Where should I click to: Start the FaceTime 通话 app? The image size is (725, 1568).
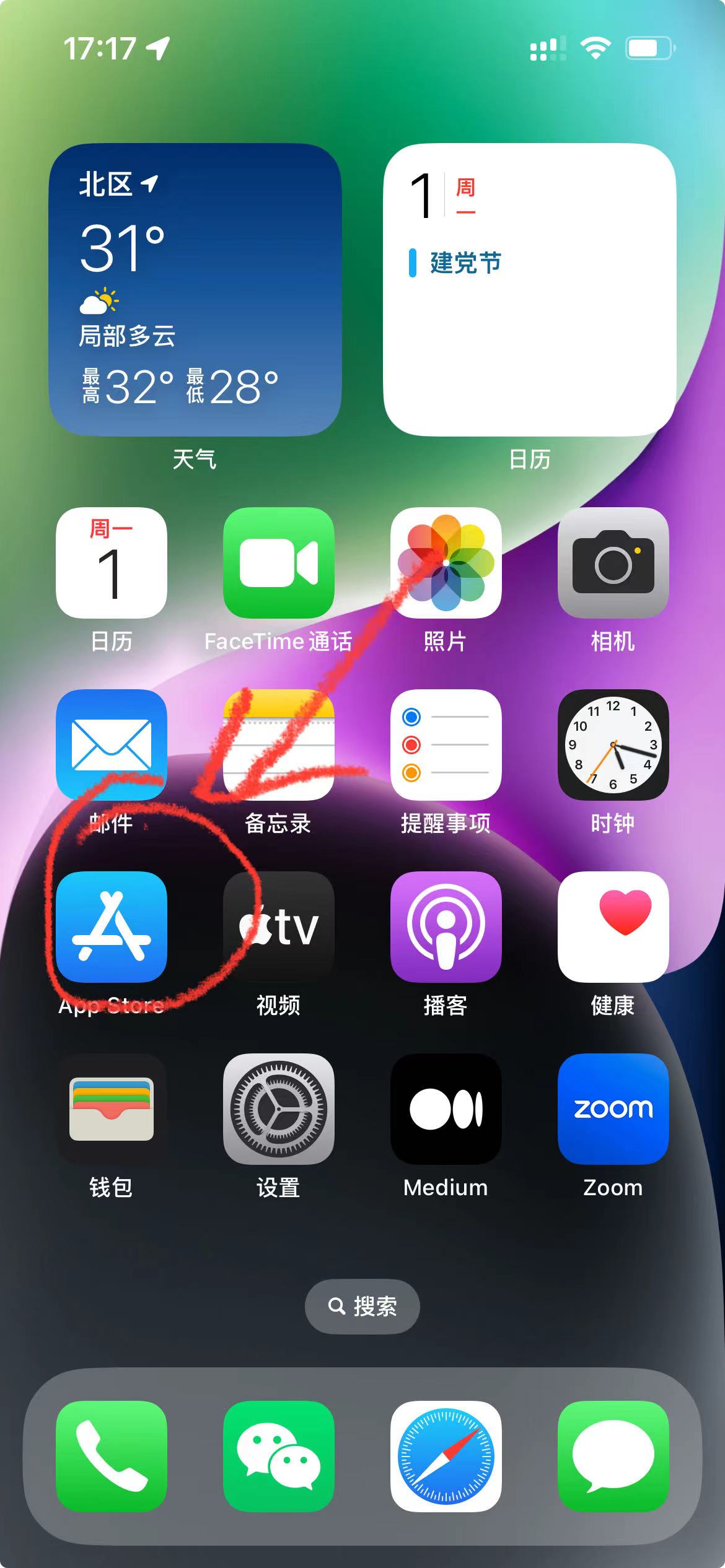tap(279, 562)
